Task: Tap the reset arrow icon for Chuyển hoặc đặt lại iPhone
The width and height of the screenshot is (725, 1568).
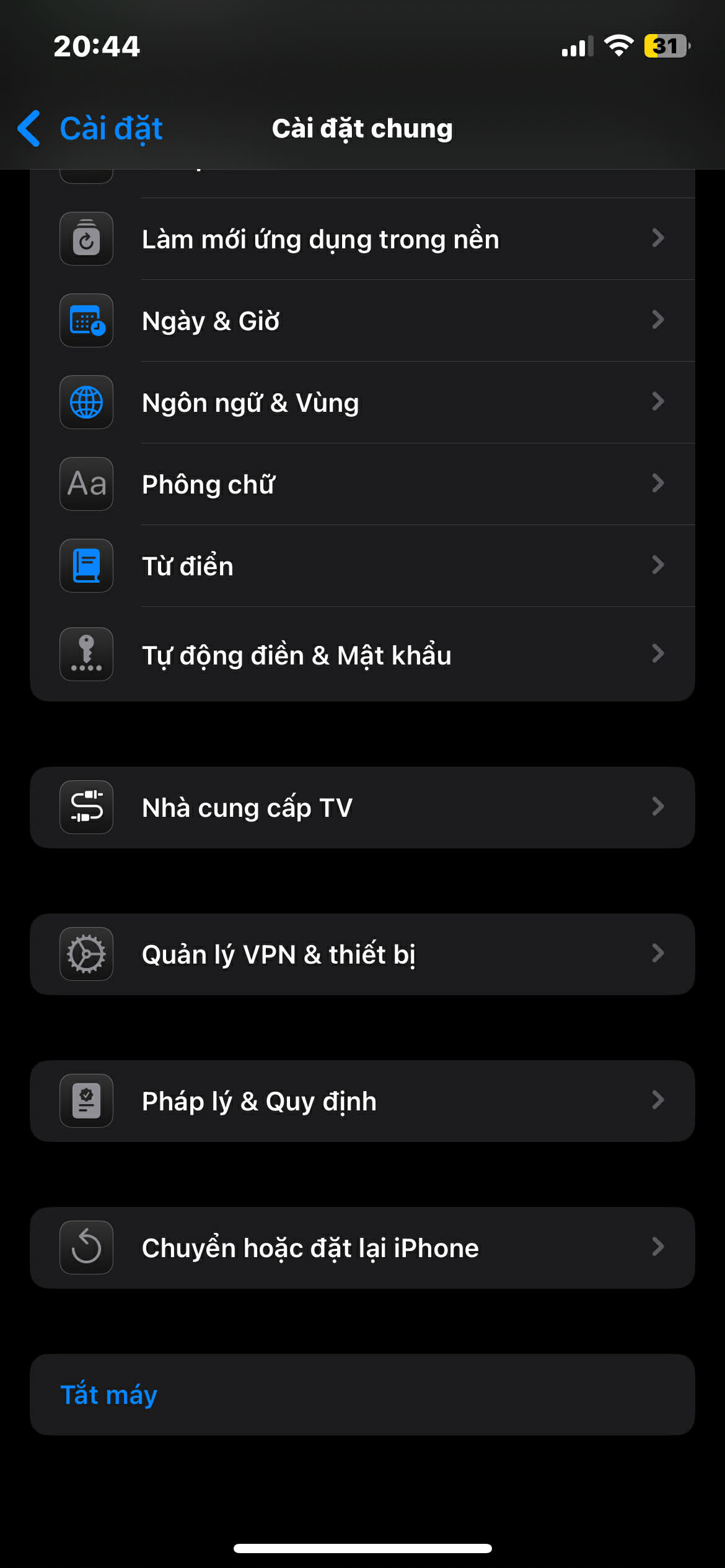Action: (x=86, y=1247)
